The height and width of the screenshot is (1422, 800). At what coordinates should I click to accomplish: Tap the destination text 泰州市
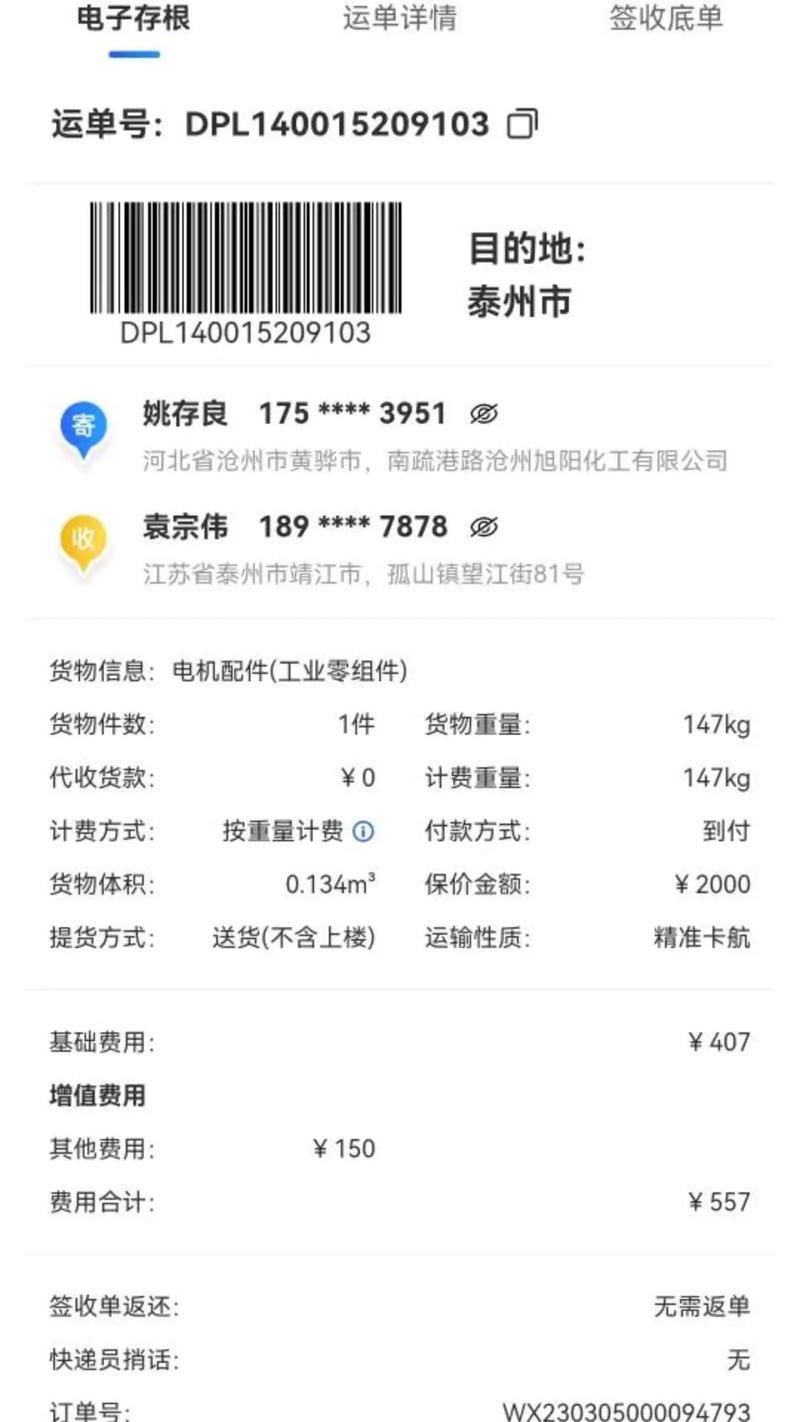tap(520, 302)
